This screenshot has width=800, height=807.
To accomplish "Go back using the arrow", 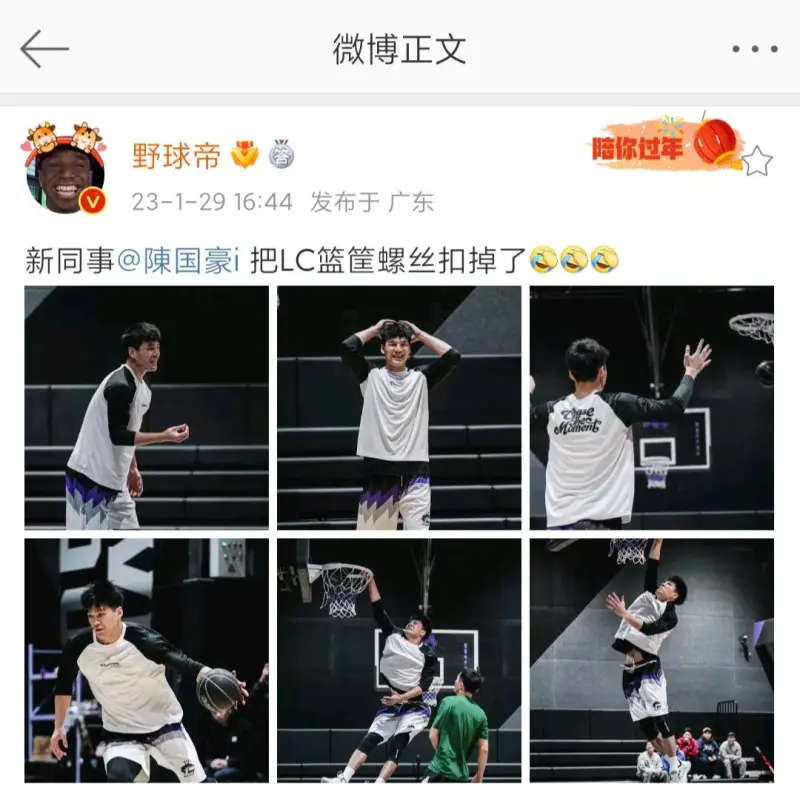I will [x=44, y=49].
